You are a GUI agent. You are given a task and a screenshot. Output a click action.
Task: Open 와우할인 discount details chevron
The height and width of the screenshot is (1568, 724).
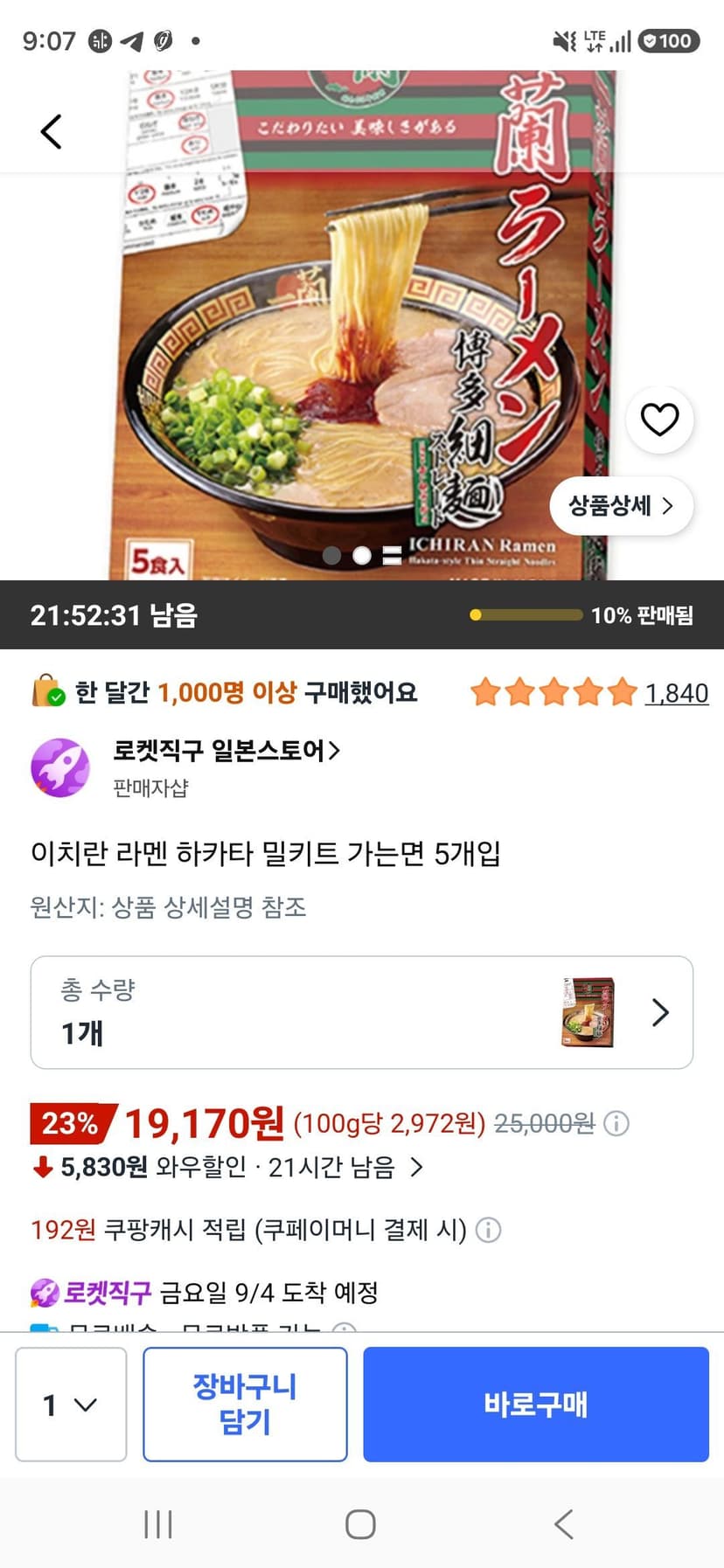pyautogui.click(x=416, y=1167)
